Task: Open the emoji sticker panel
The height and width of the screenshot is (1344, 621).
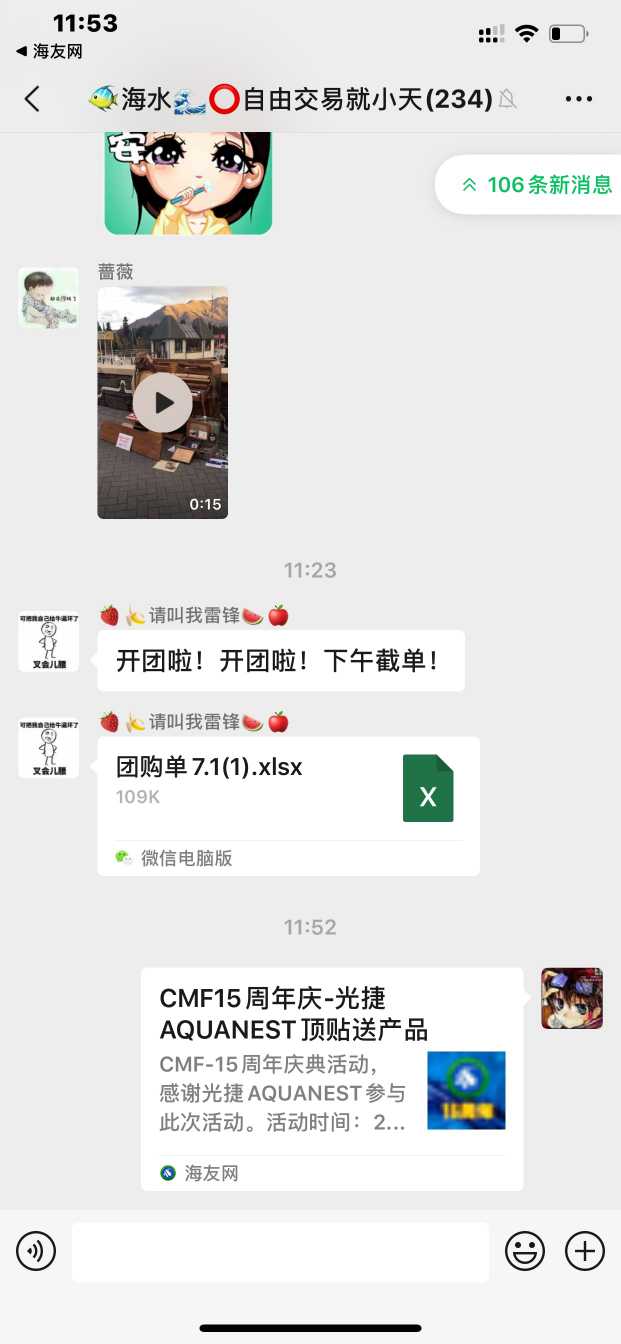Action: [525, 1251]
